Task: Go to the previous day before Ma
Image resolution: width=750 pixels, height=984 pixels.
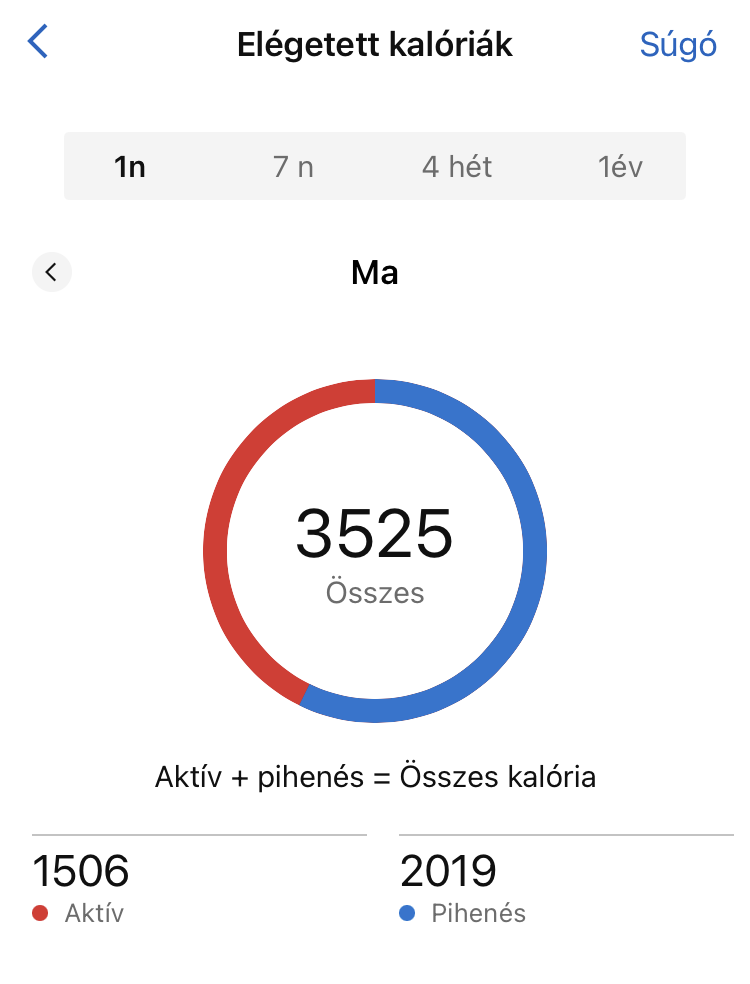Action: [x=52, y=272]
